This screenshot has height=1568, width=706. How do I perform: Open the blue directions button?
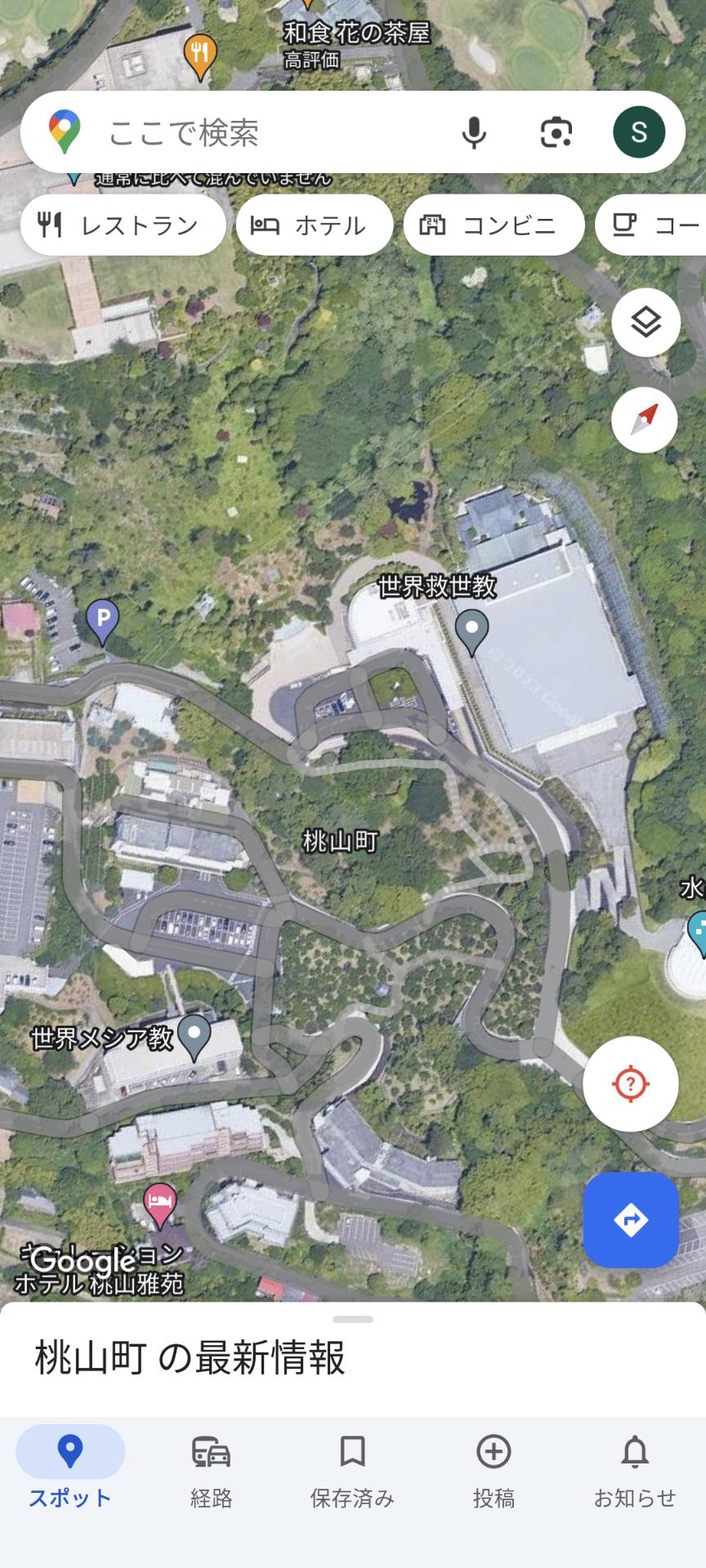click(631, 1220)
